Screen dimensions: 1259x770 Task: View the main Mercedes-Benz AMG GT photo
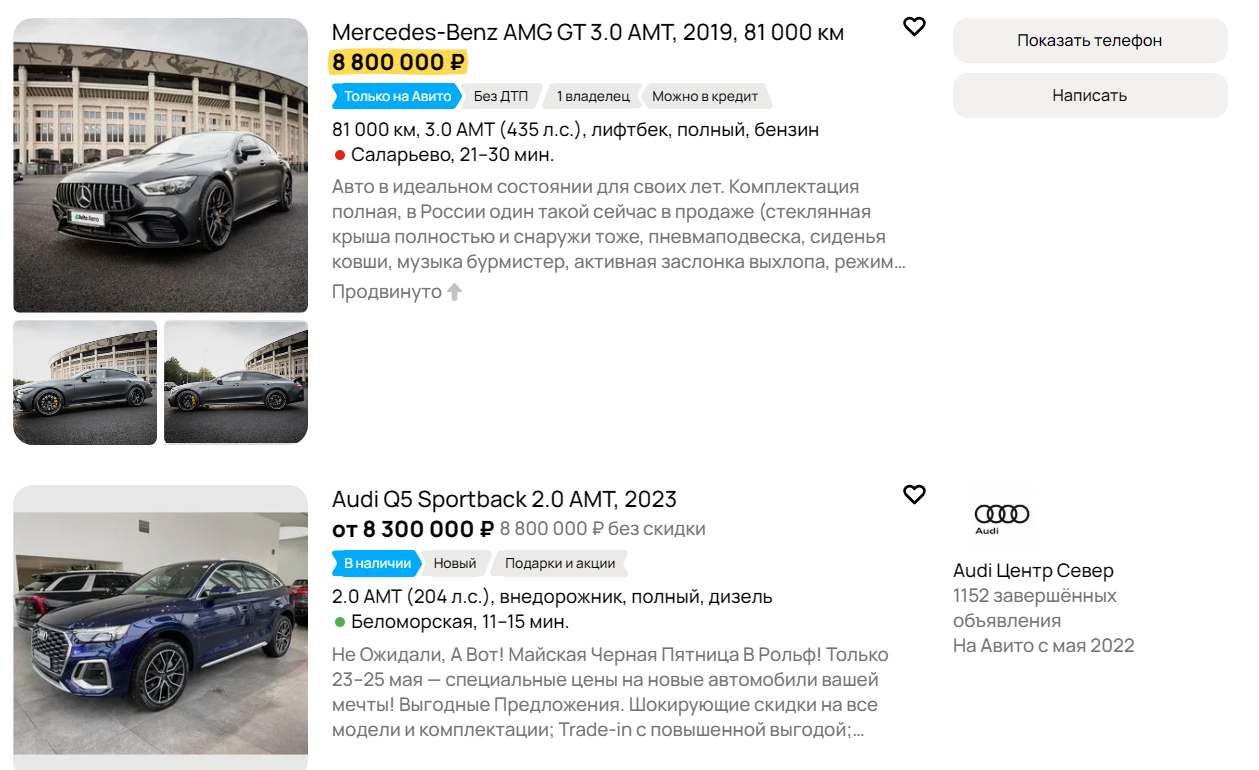coord(160,166)
